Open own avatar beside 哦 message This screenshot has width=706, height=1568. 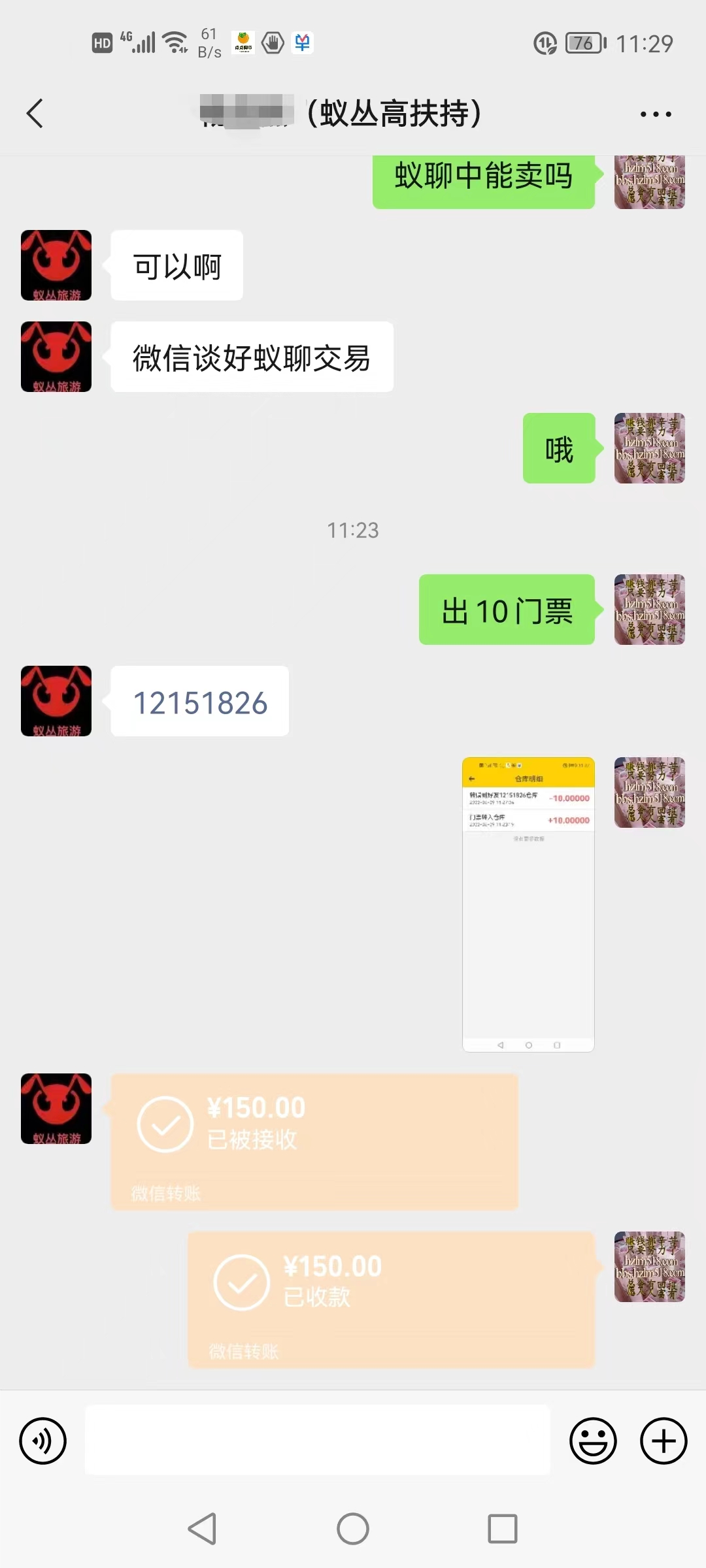(649, 448)
